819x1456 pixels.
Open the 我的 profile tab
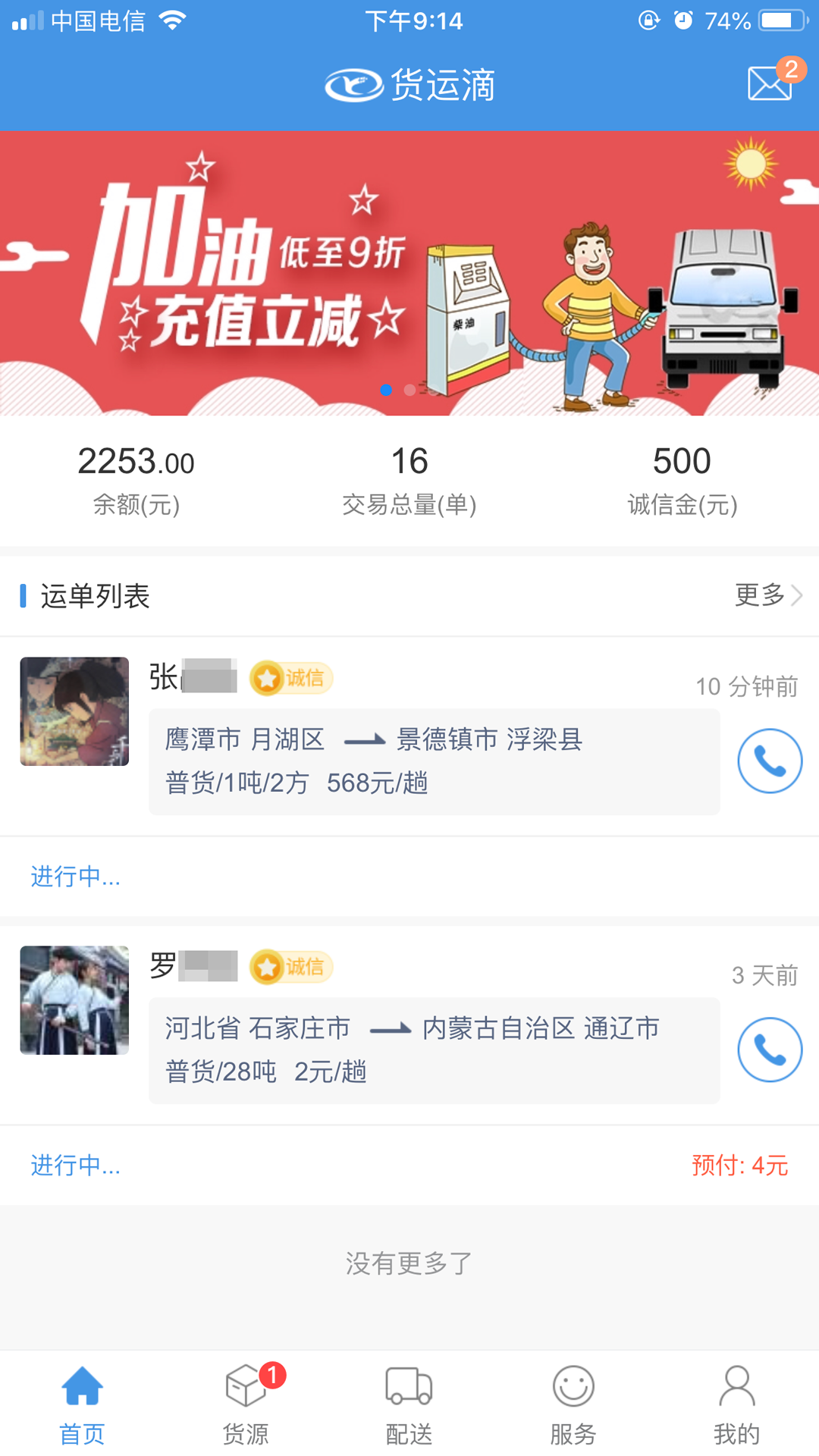tap(736, 1403)
